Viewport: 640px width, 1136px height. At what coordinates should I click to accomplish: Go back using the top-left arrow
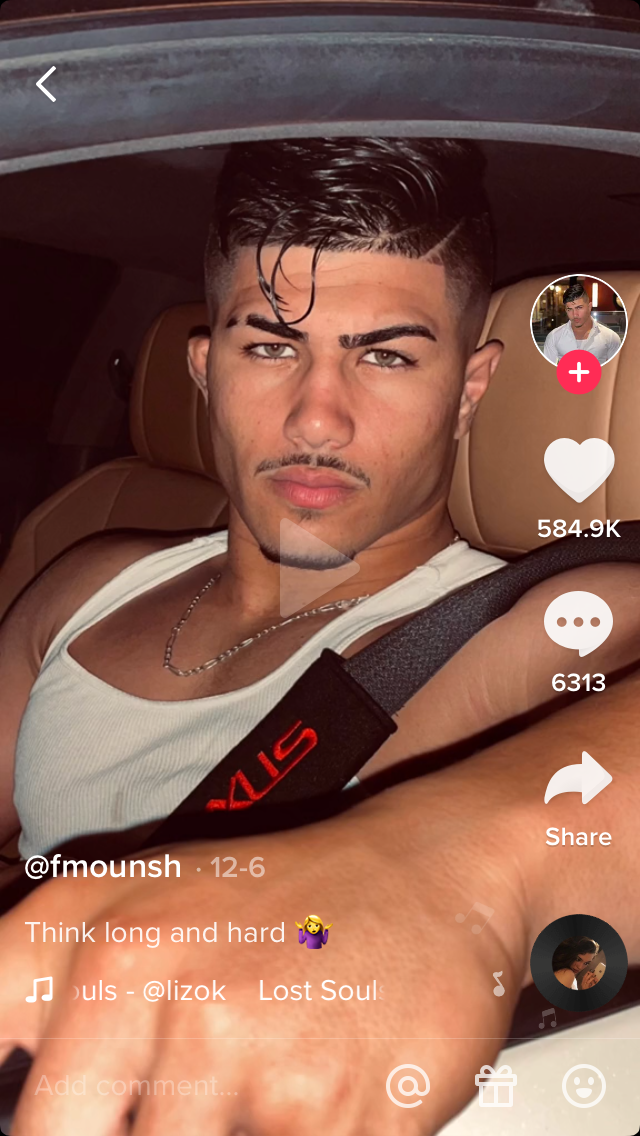(46, 84)
